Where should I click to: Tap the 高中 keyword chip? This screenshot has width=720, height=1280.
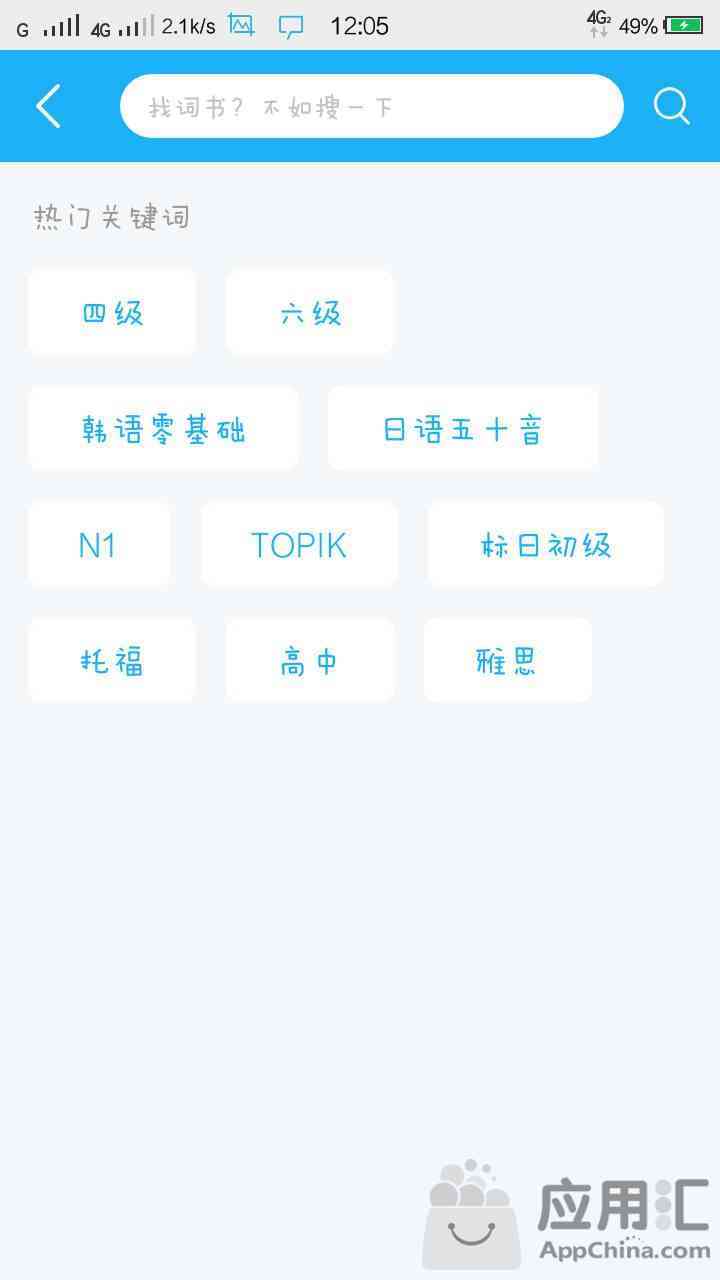310,661
